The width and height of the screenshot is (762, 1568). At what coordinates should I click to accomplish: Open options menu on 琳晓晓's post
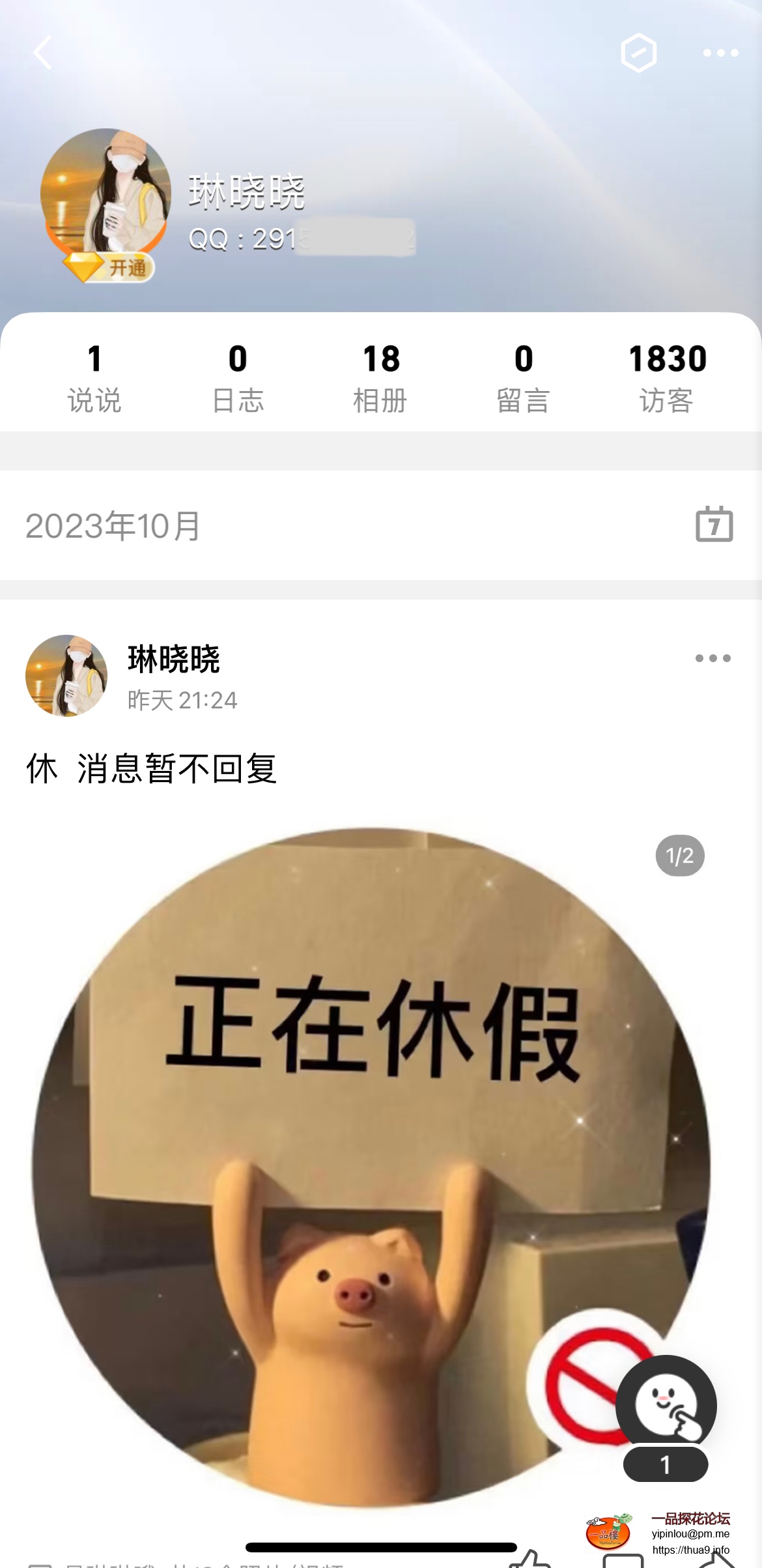[713, 658]
